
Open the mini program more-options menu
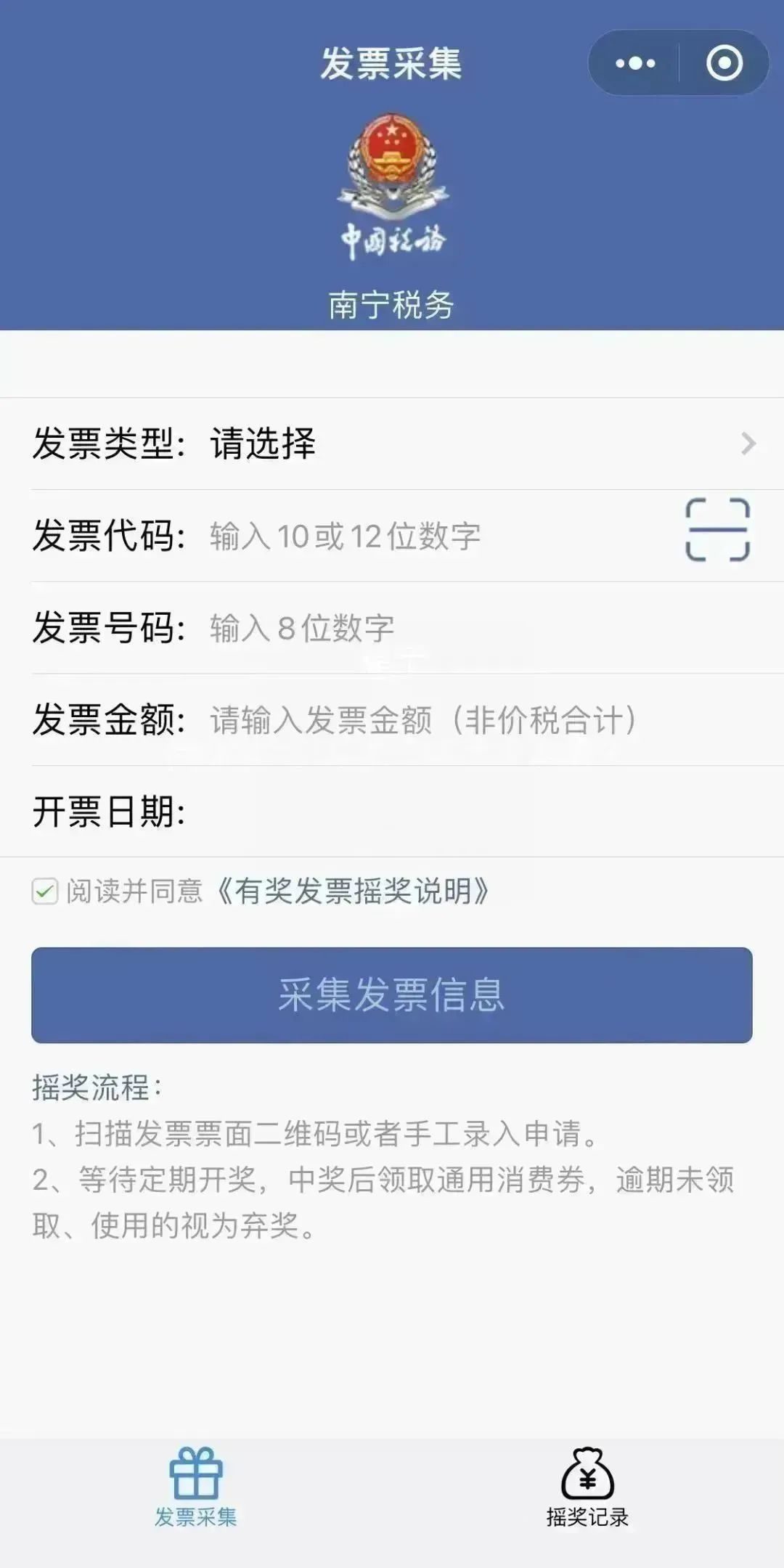tap(634, 63)
